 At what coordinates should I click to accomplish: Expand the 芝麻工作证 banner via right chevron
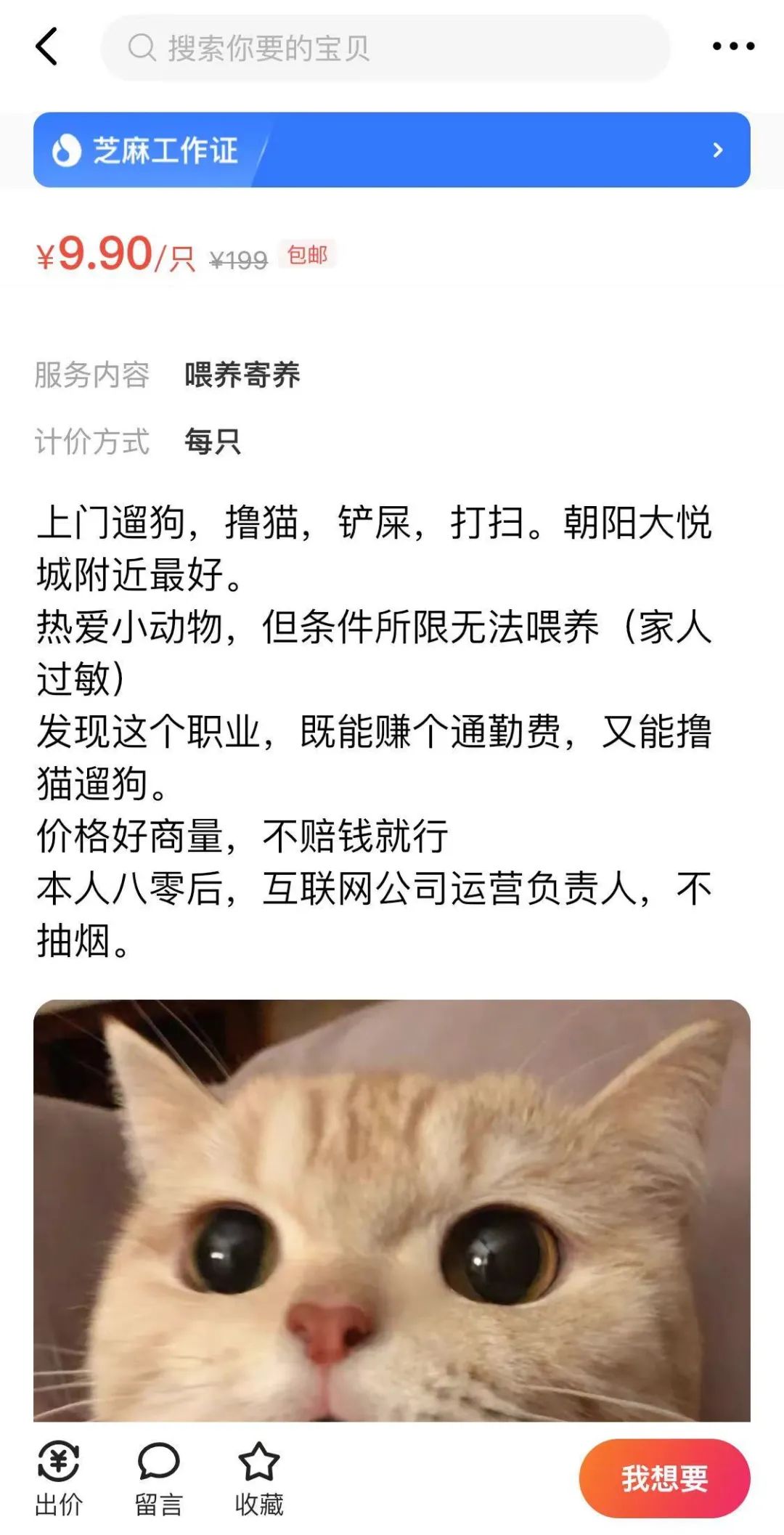pyautogui.click(x=717, y=149)
